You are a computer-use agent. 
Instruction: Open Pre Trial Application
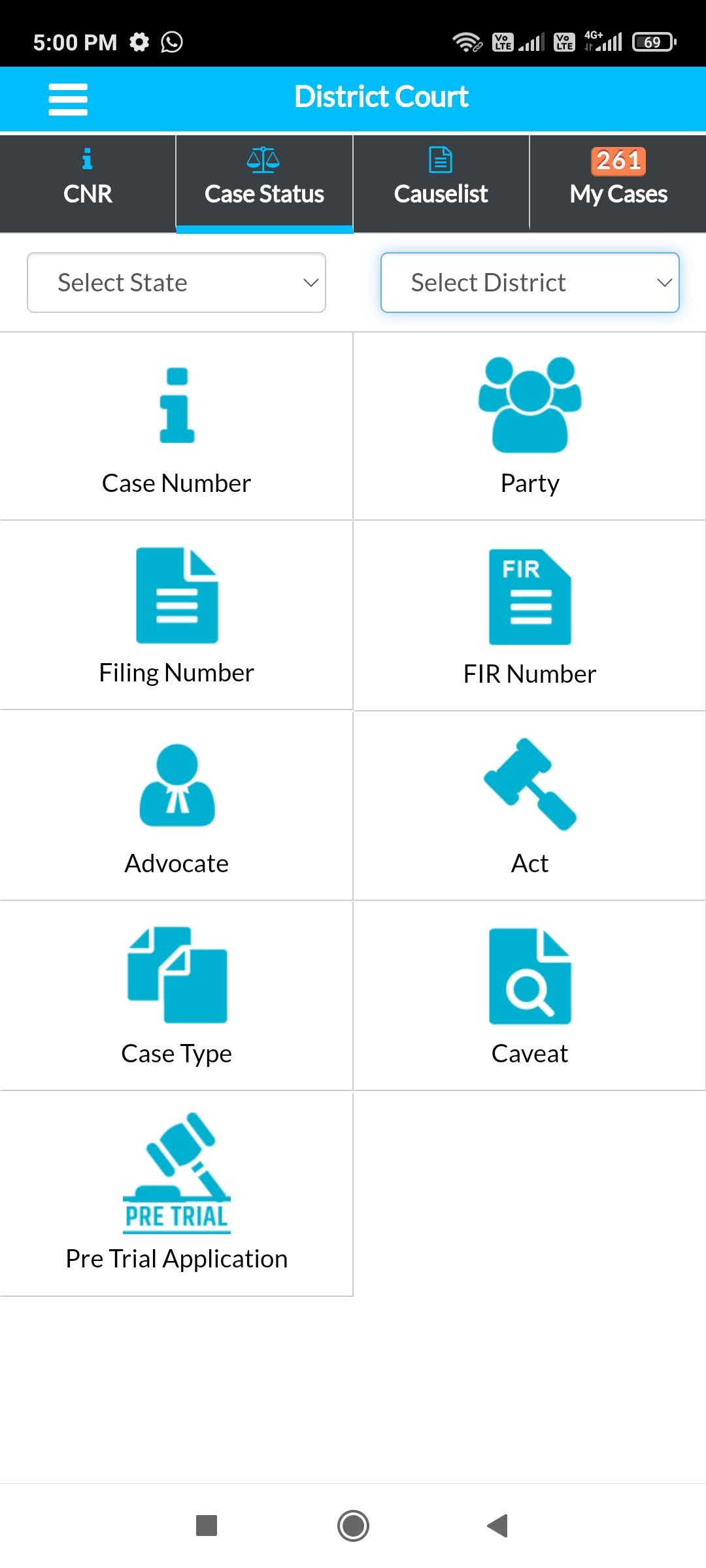[x=176, y=1194]
